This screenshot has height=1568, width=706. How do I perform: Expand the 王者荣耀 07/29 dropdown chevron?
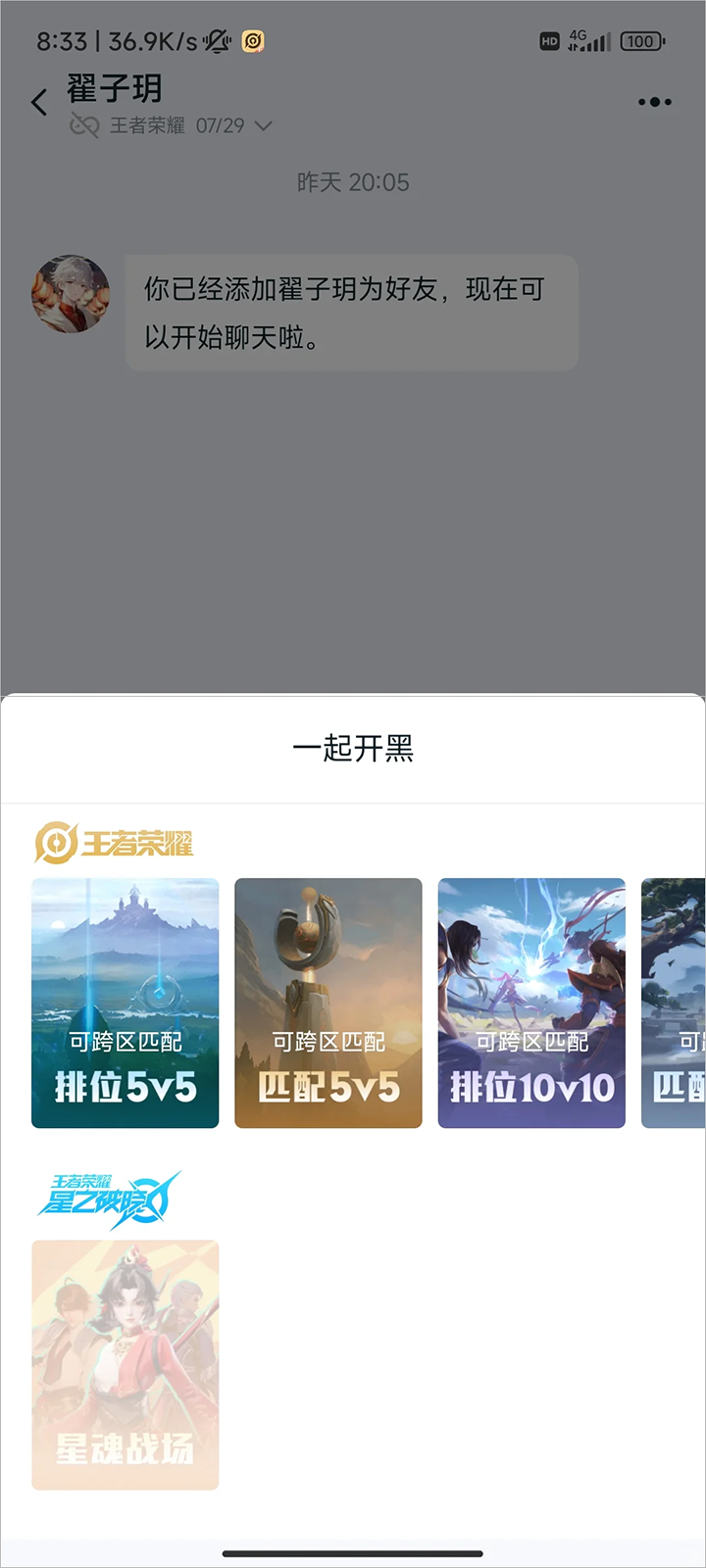(x=263, y=125)
